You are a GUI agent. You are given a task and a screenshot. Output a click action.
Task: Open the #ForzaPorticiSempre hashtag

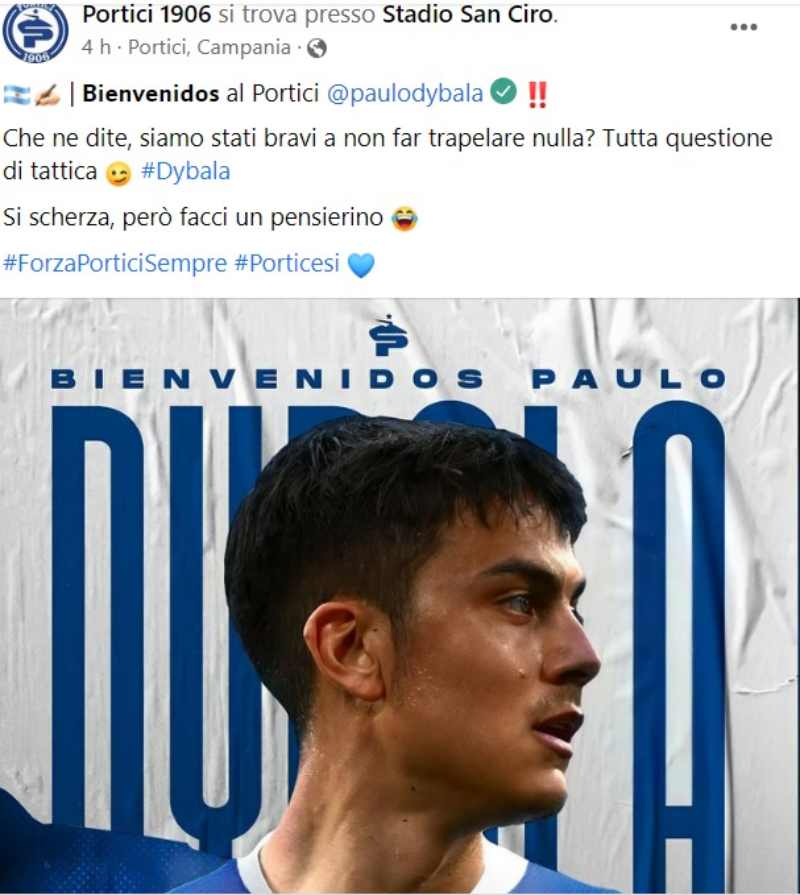pos(115,264)
